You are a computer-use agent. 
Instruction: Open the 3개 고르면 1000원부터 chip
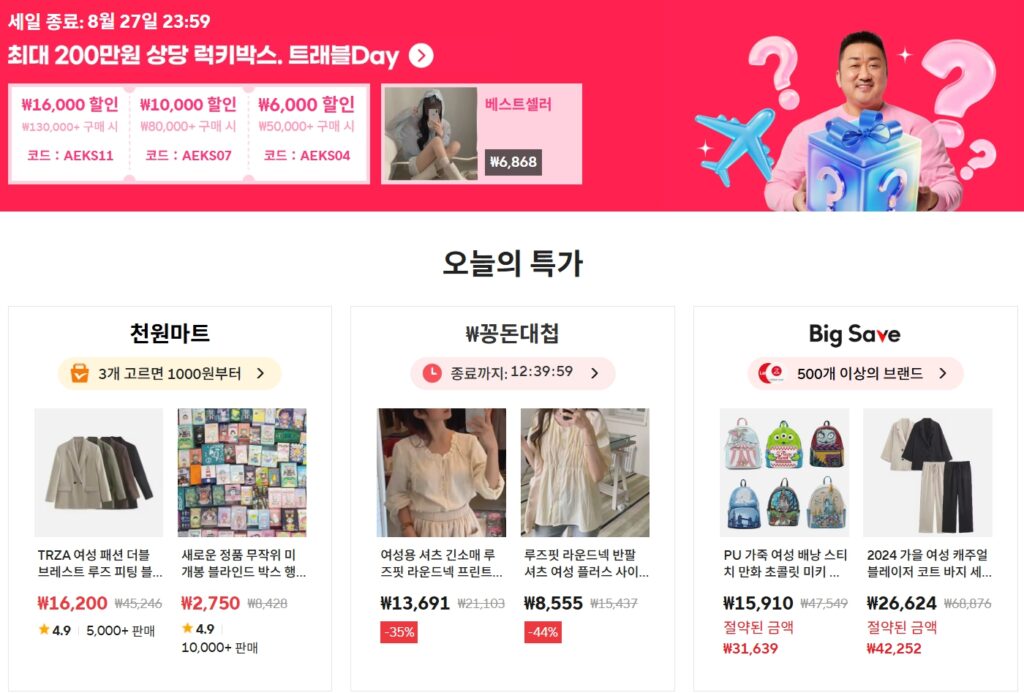(x=170, y=373)
